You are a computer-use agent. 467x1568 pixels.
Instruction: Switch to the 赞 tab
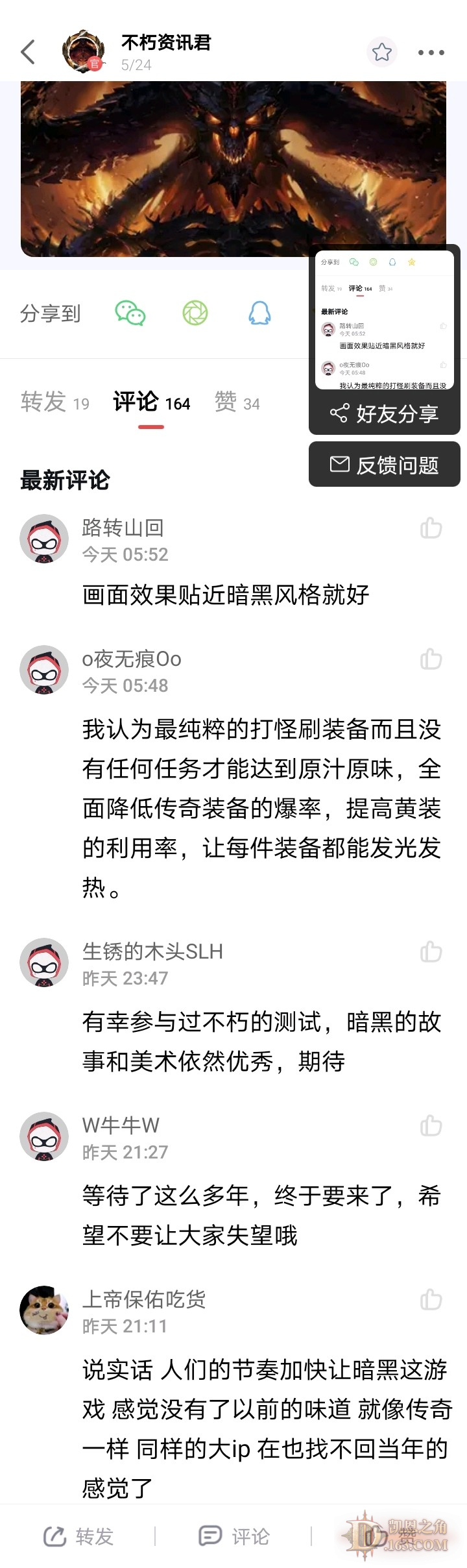click(237, 403)
